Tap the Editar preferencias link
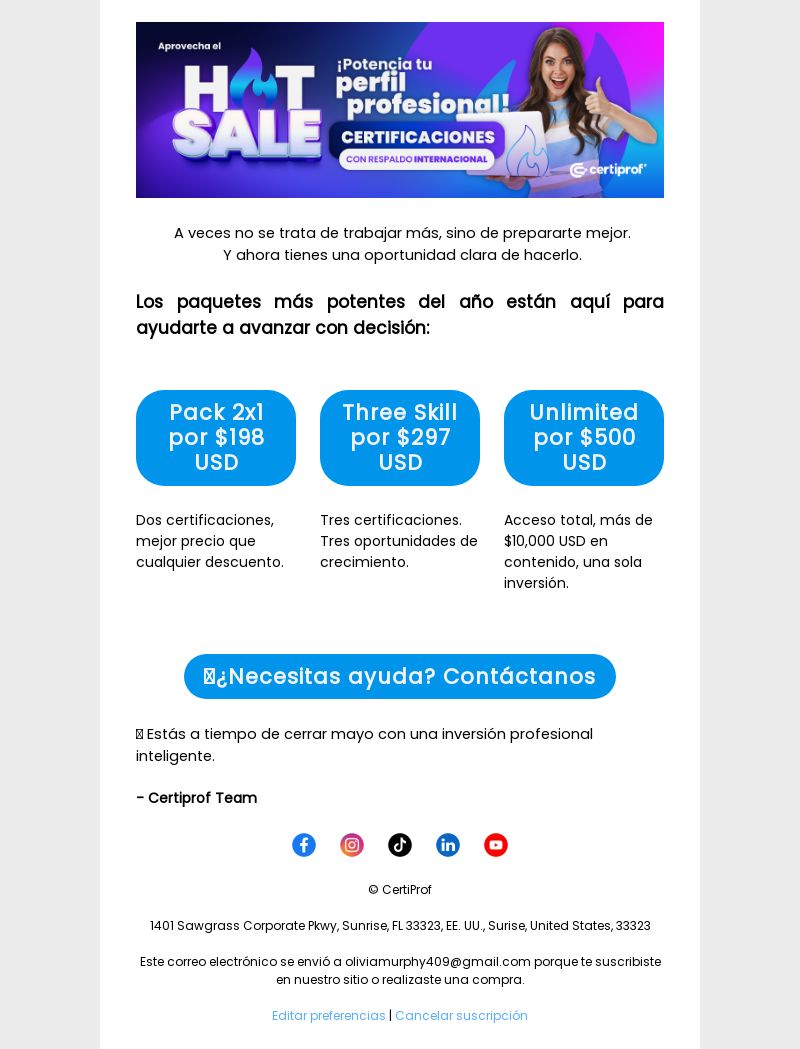The height and width of the screenshot is (1049, 800). (x=328, y=1015)
